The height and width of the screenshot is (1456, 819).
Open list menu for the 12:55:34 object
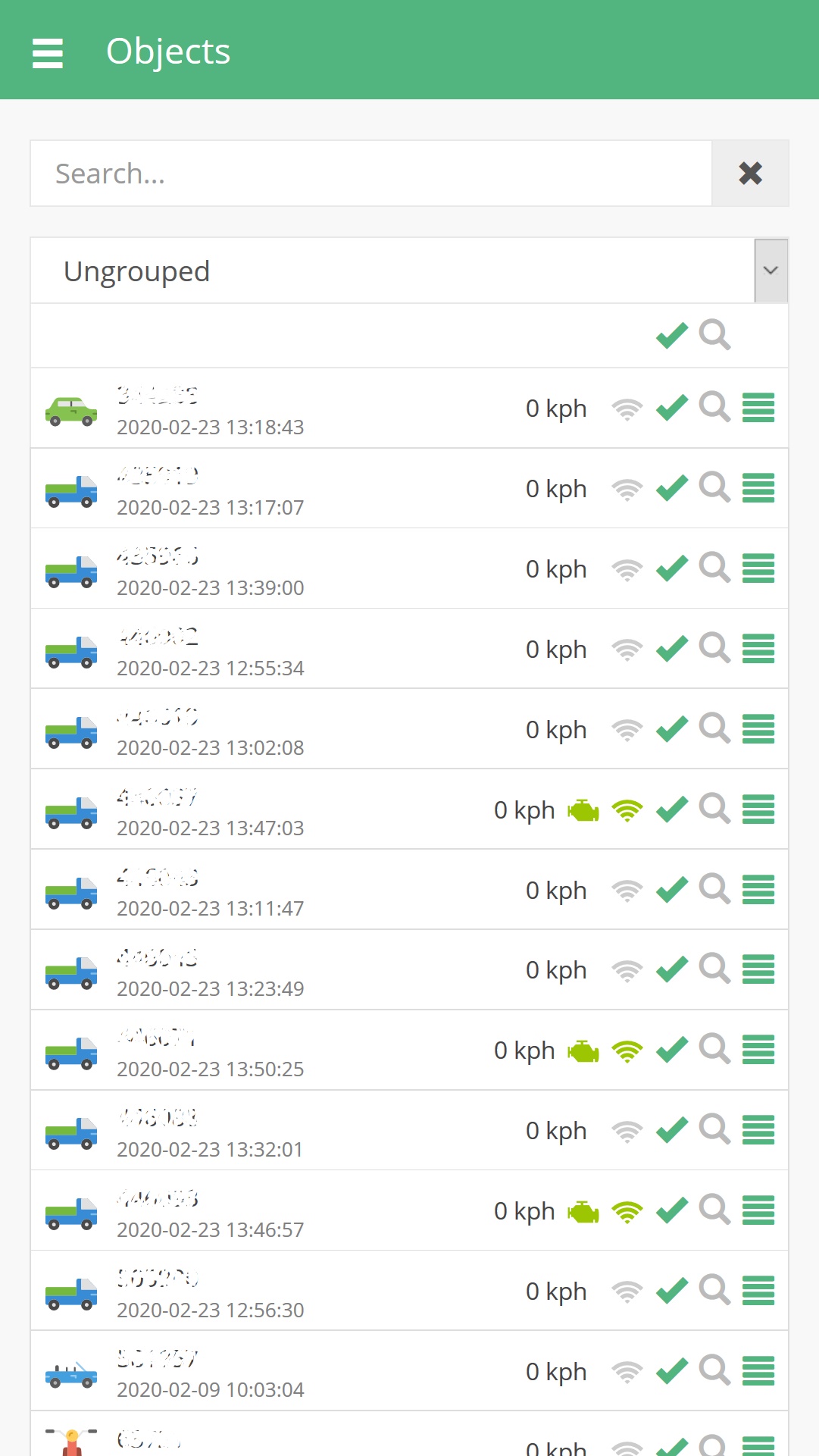pyautogui.click(x=758, y=649)
